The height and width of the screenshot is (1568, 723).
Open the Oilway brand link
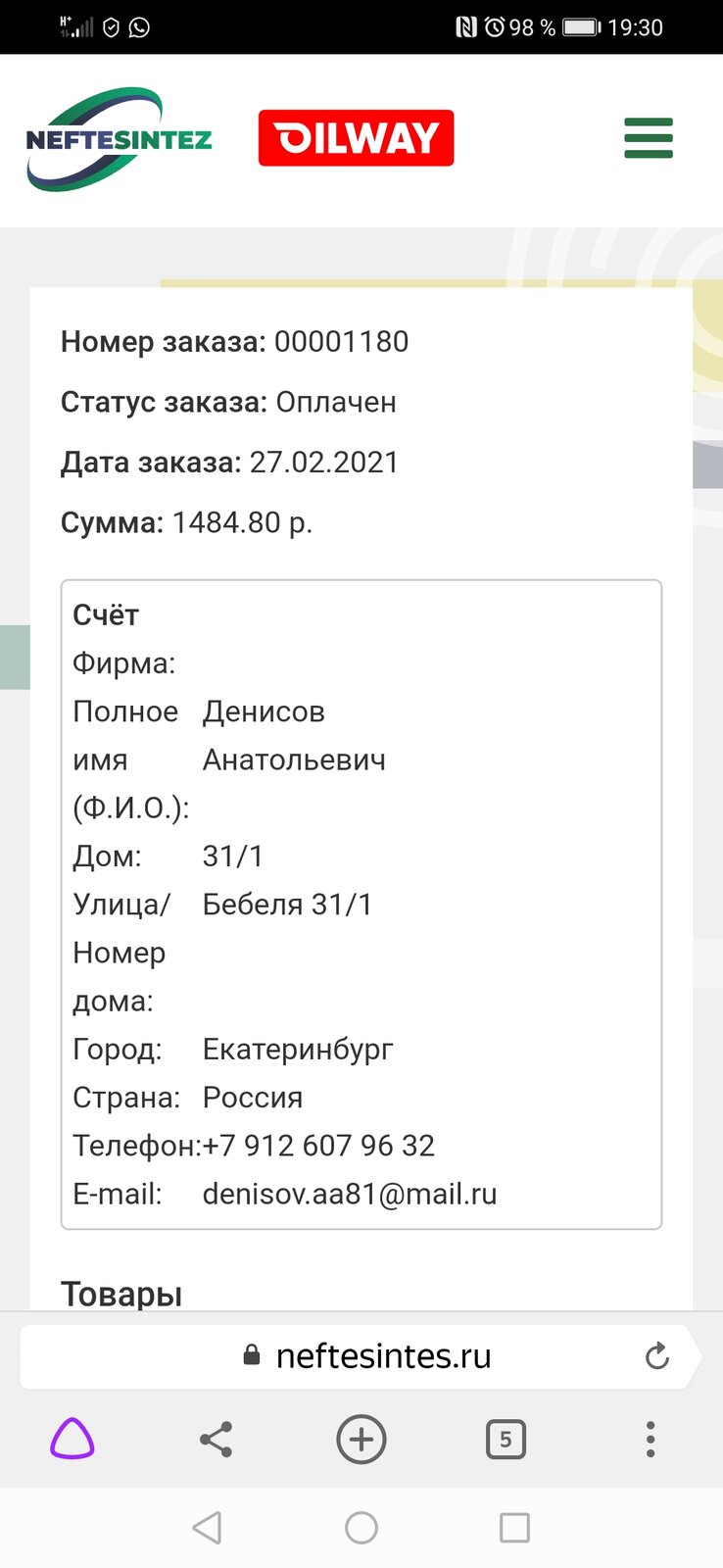[x=356, y=138]
